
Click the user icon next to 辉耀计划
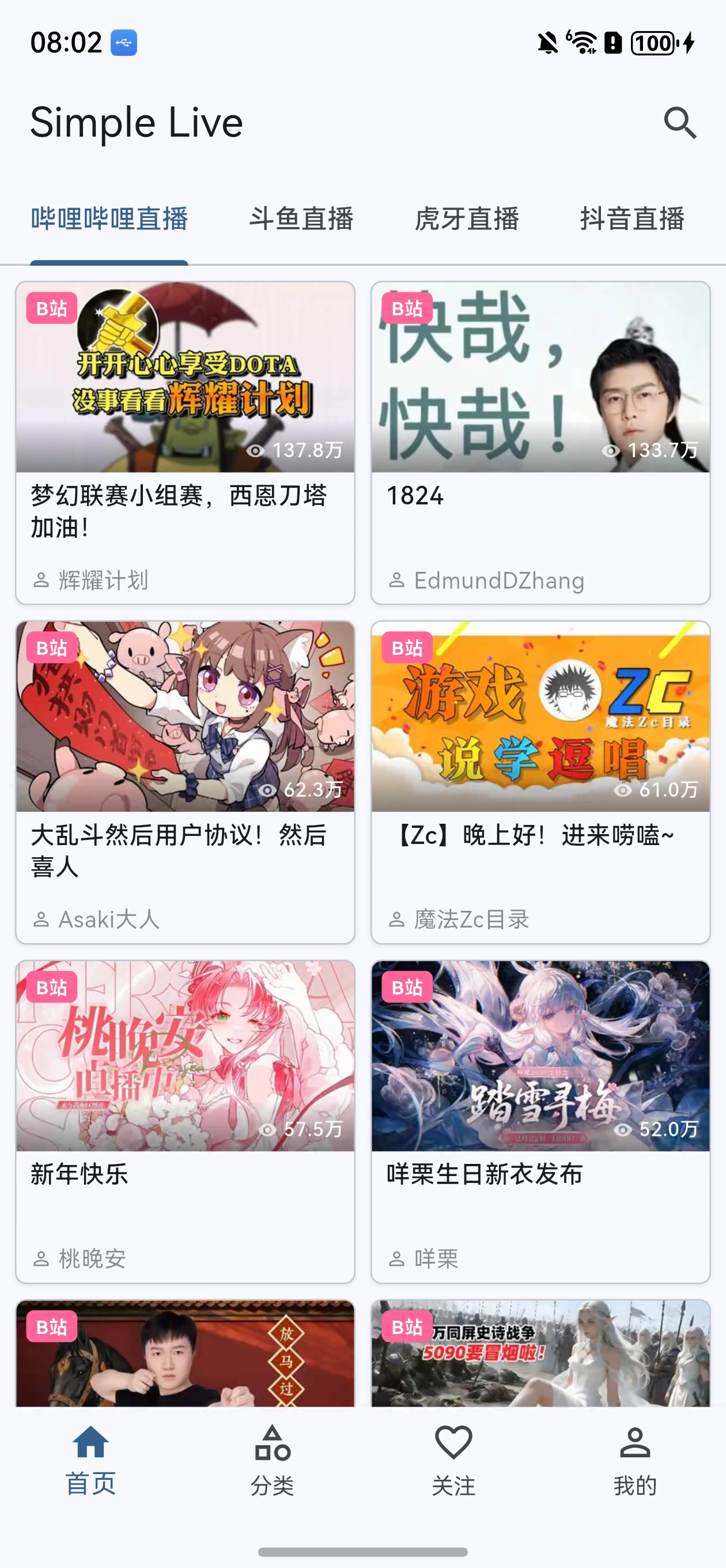coord(40,580)
